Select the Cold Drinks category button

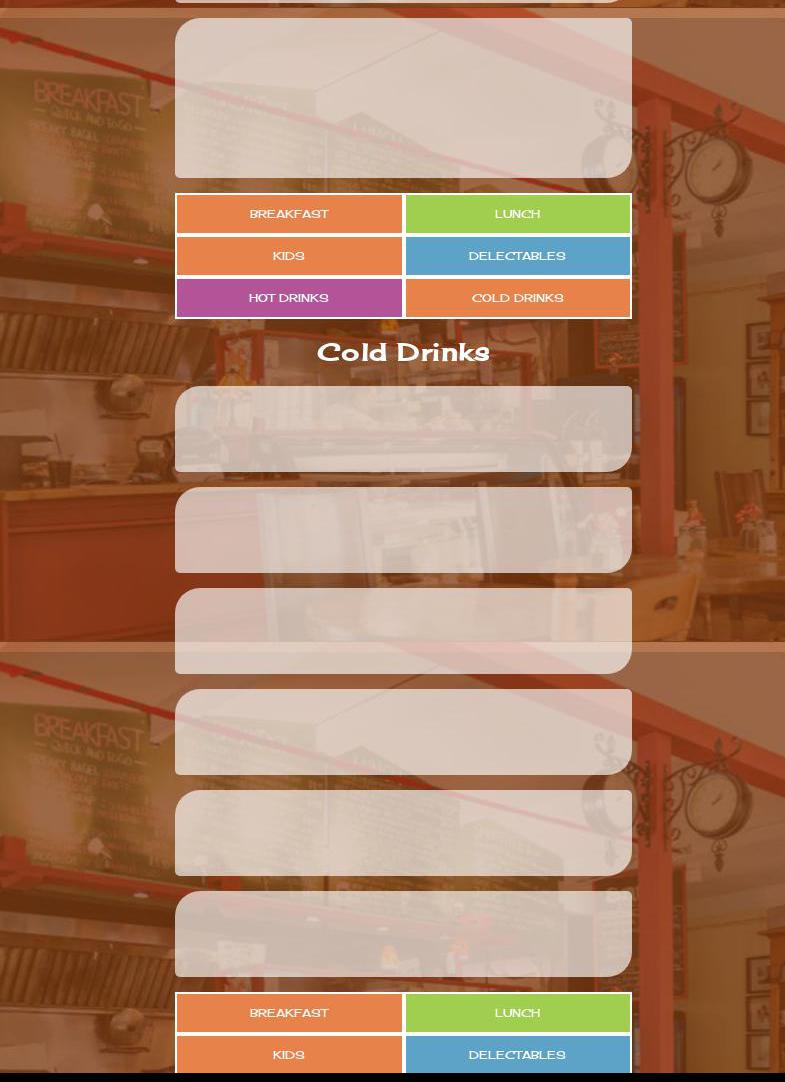[x=517, y=298]
